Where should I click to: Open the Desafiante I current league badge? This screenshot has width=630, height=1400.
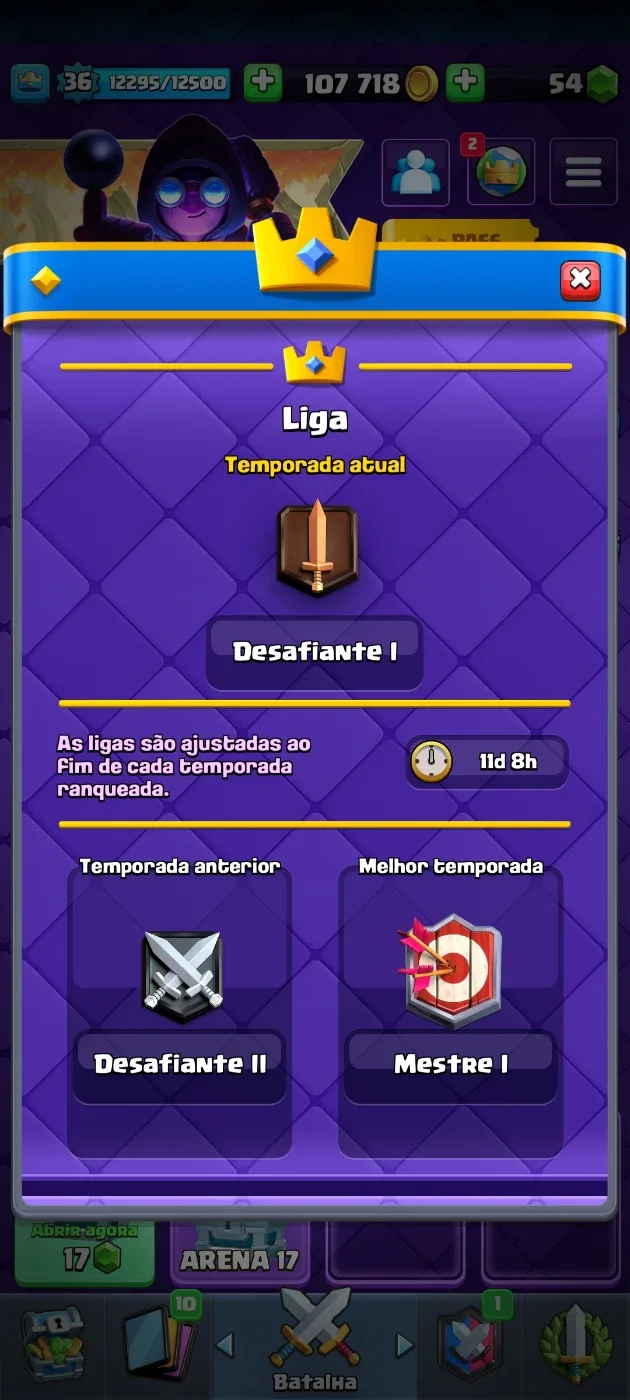[316, 549]
